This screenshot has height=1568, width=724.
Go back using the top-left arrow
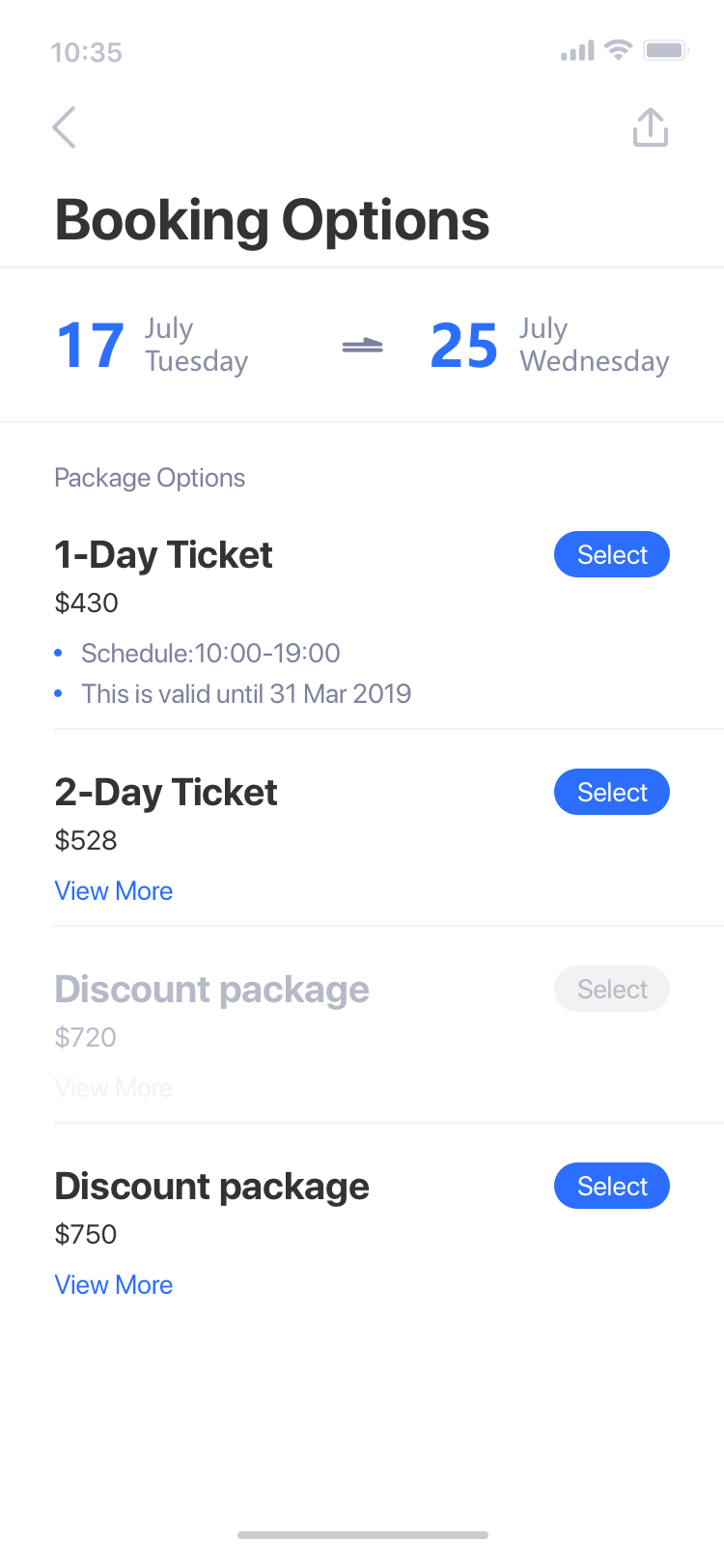point(64,127)
